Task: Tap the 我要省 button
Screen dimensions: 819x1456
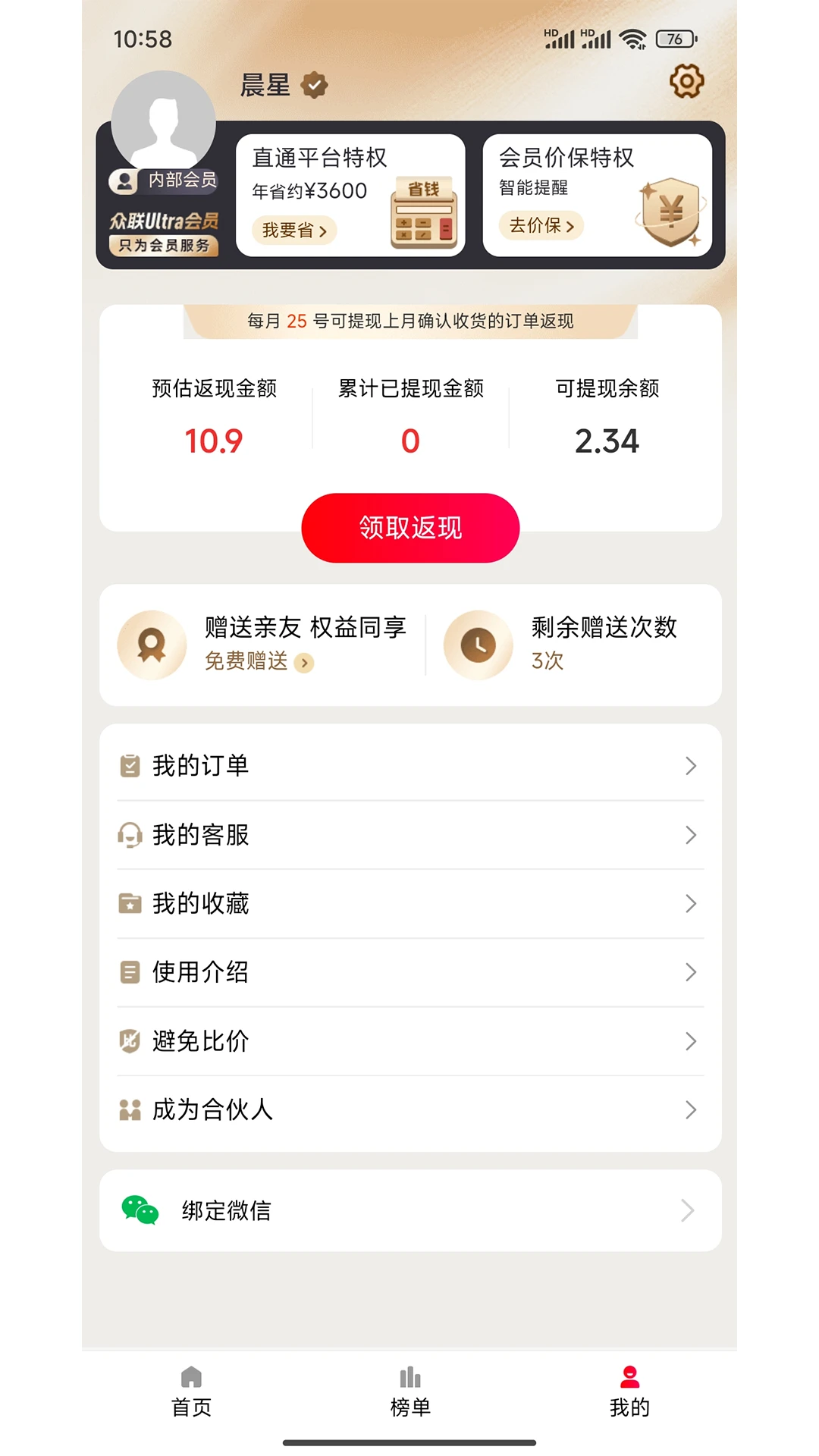Action: point(294,231)
